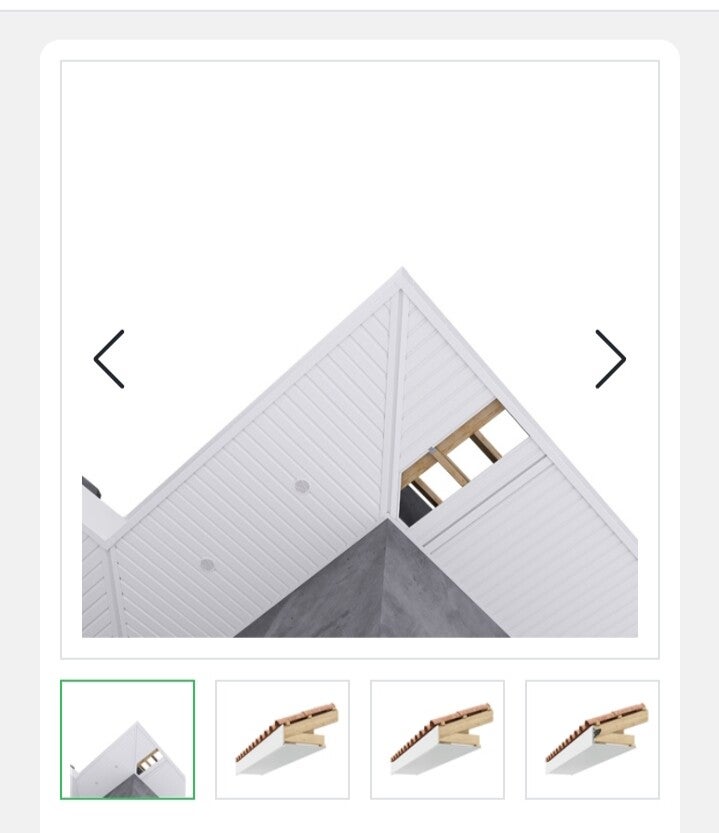Image resolution: width=719 pixels, height=833 pixels.
Task: Select the green-bordered soffit corner thumbnail
Action: click(127, 739)
